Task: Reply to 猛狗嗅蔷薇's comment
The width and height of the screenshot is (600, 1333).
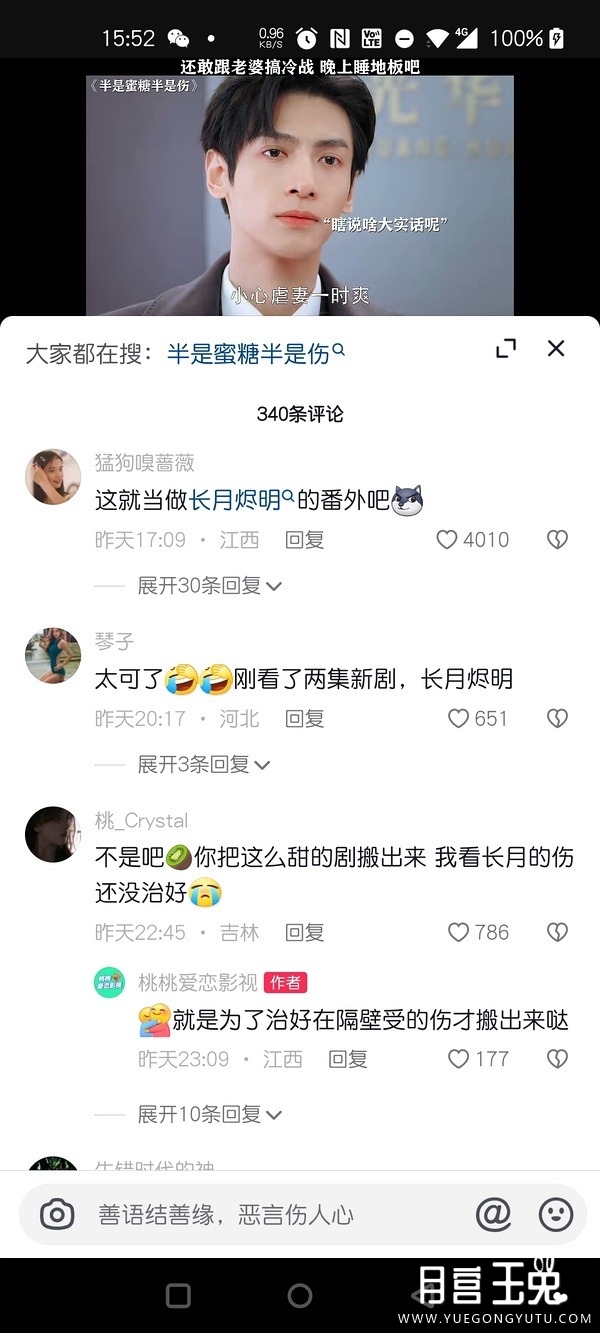Action: [x=305, y=540]
